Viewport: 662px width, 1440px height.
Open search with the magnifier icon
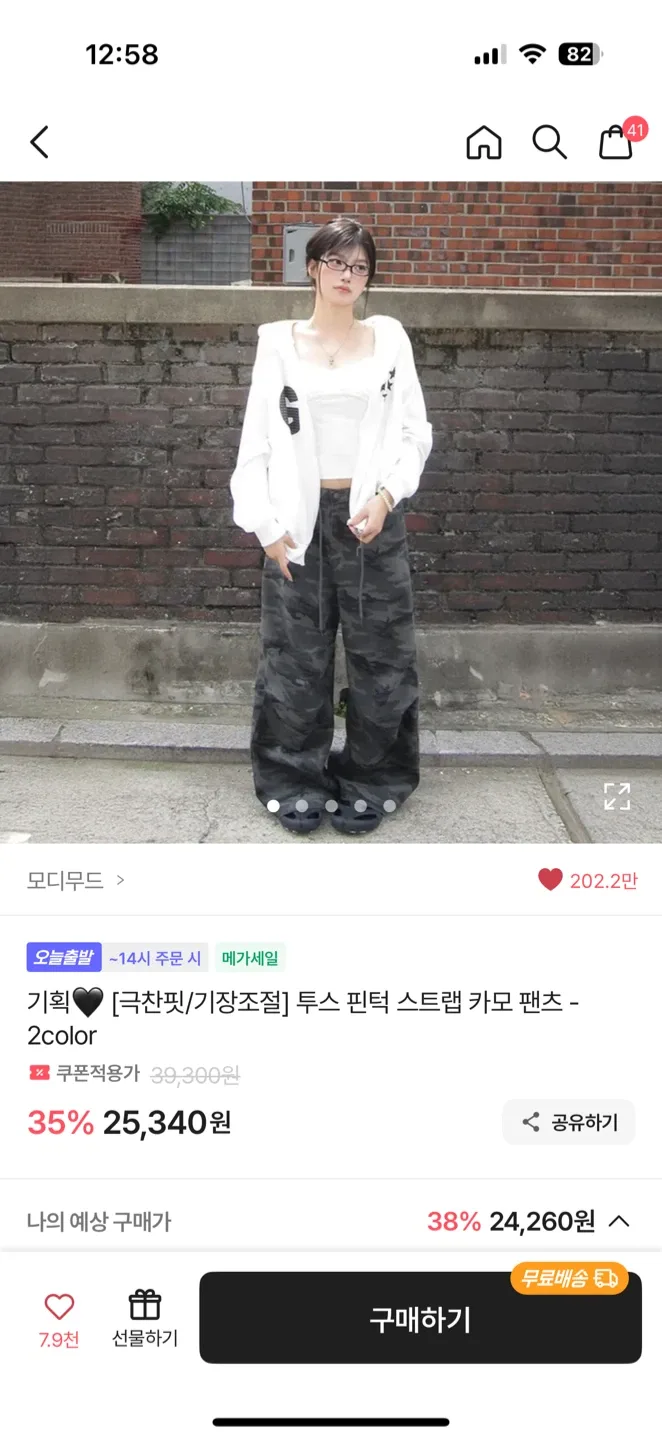(x=549, y=143)
